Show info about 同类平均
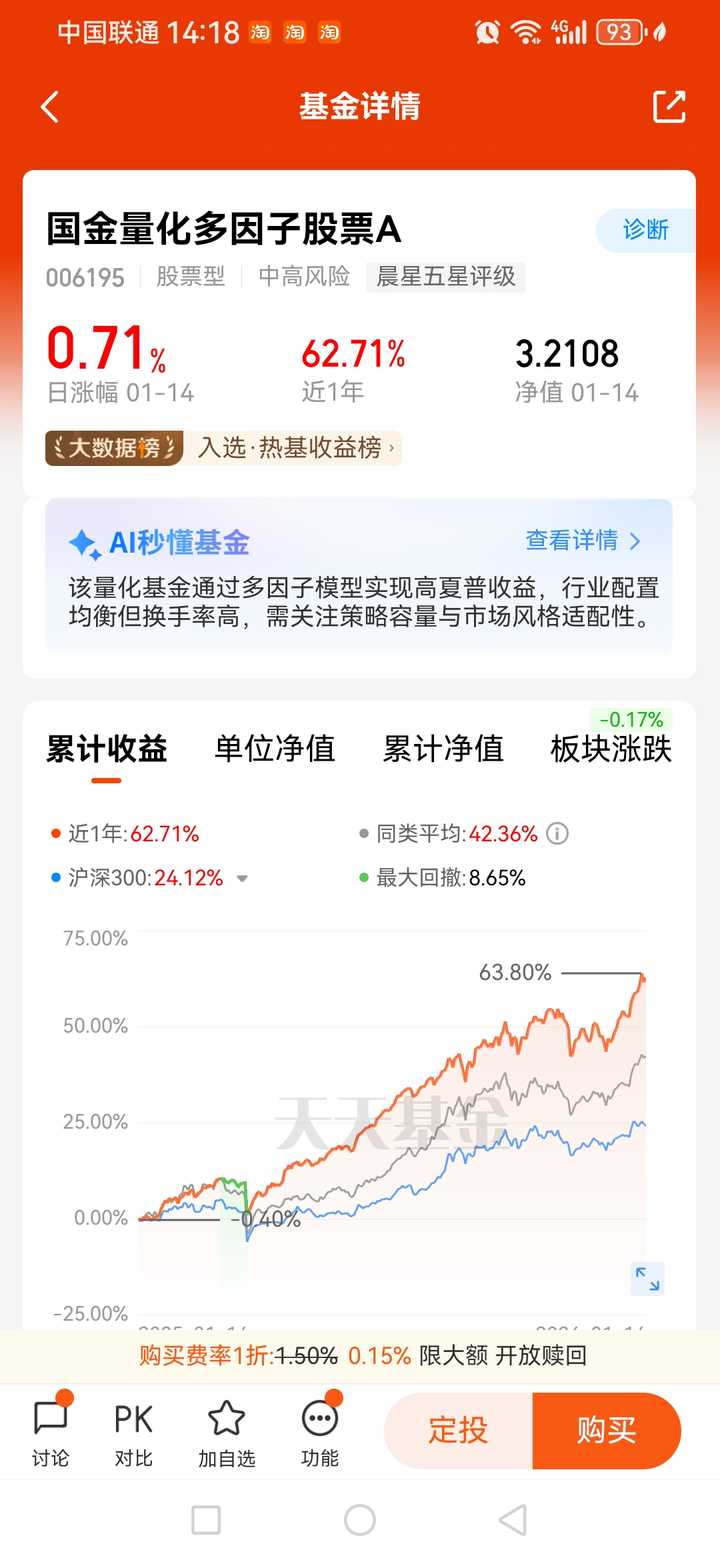 pos(558,834)
